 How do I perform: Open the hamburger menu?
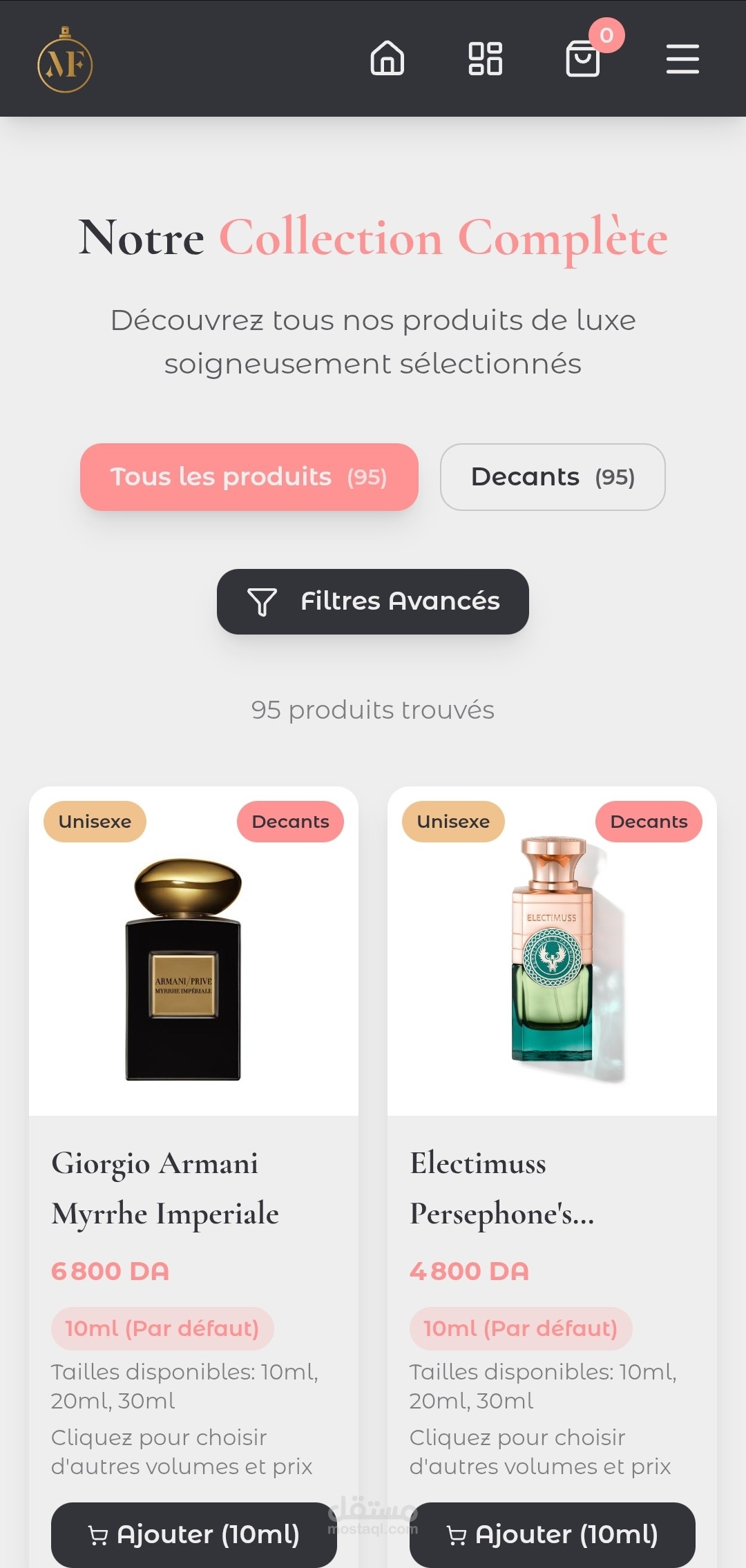(682, 59)
